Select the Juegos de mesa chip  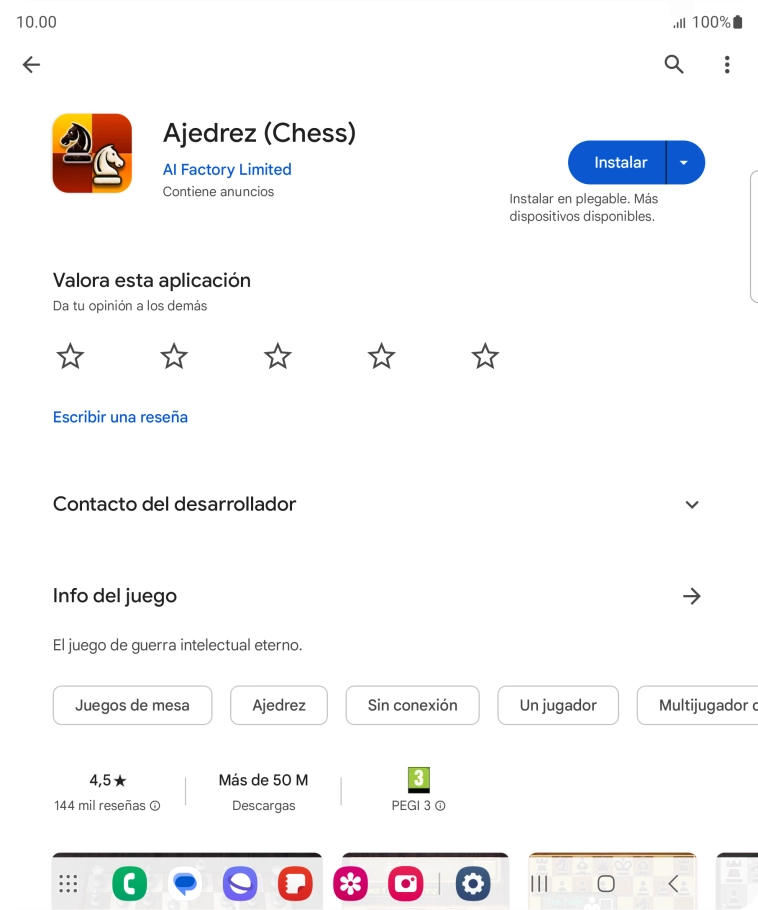coord(132,705)
